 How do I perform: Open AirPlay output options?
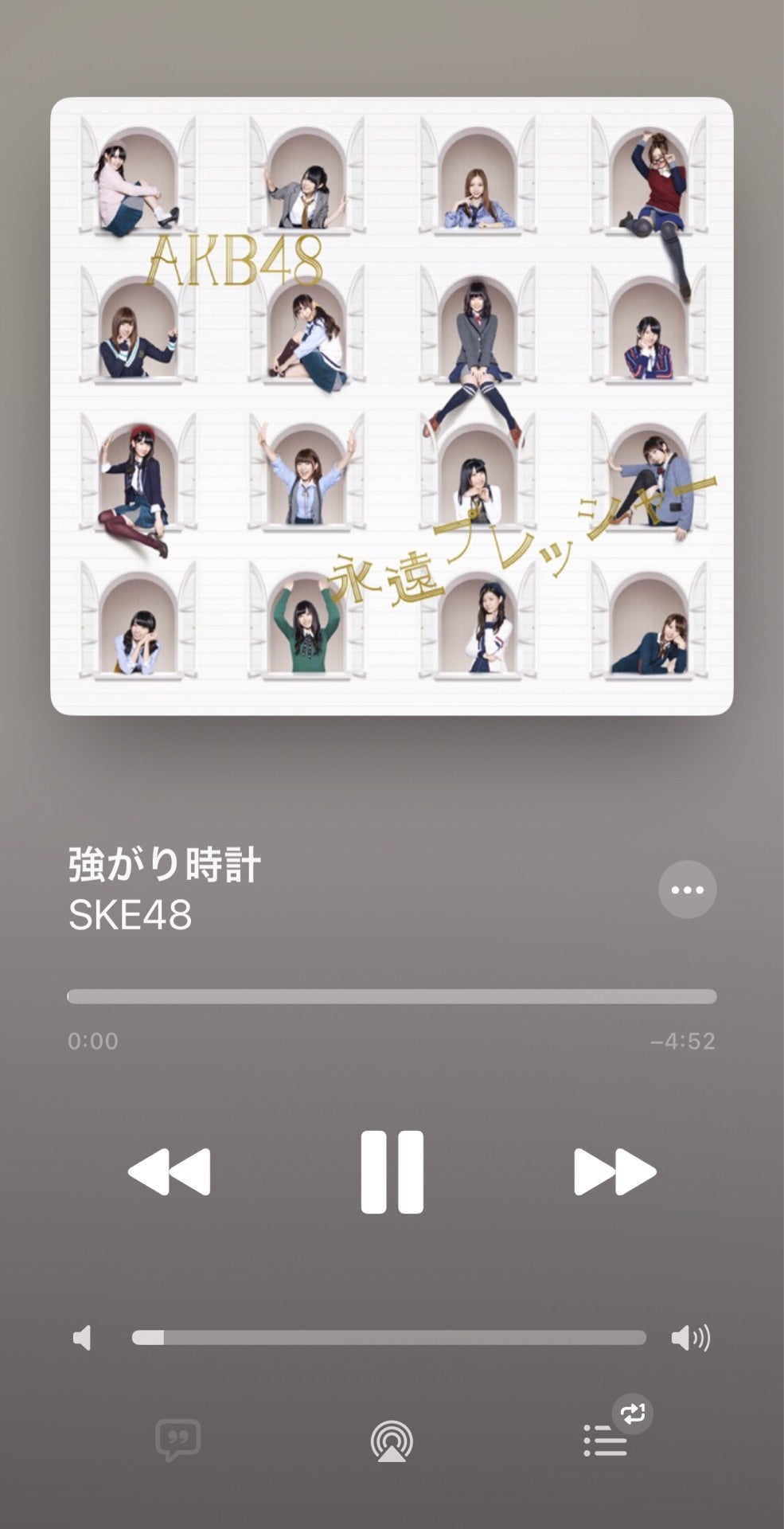(x=392, y=1441)
